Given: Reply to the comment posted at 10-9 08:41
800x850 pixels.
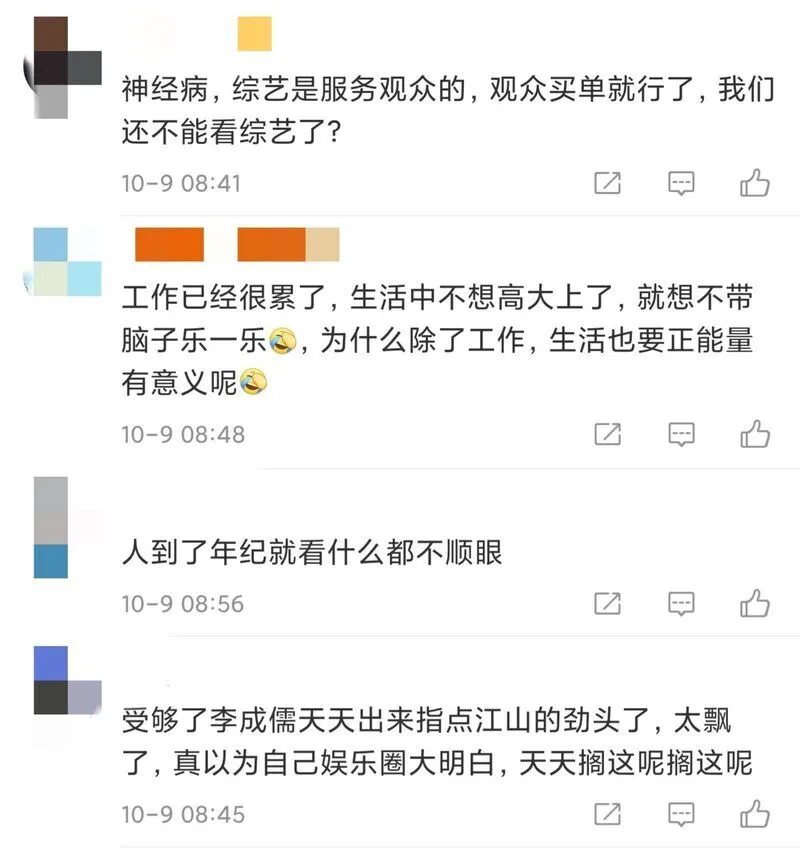Looking at the screenshot, I should 681,183.
